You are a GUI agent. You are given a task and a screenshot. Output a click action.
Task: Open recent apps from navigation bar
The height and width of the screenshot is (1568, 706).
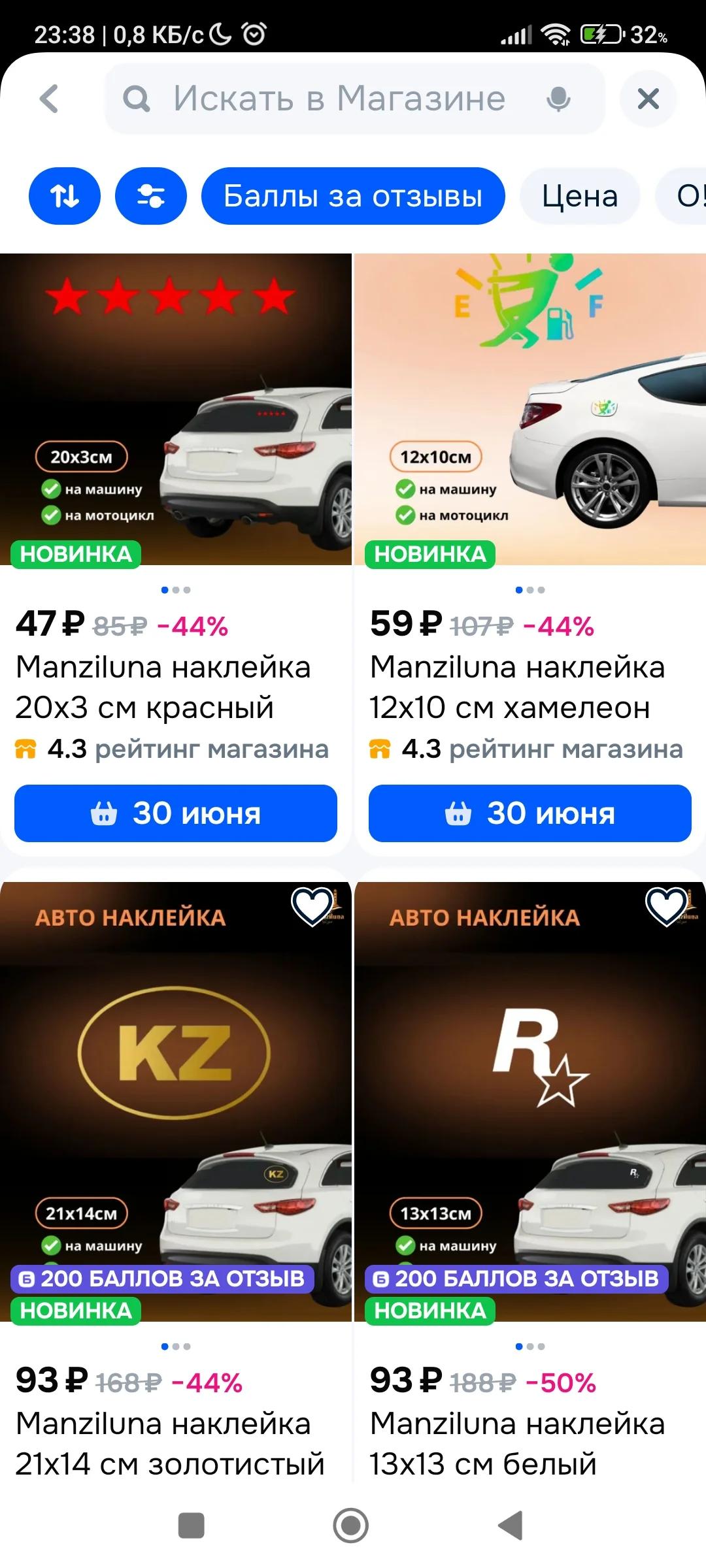coord(192,1526)
